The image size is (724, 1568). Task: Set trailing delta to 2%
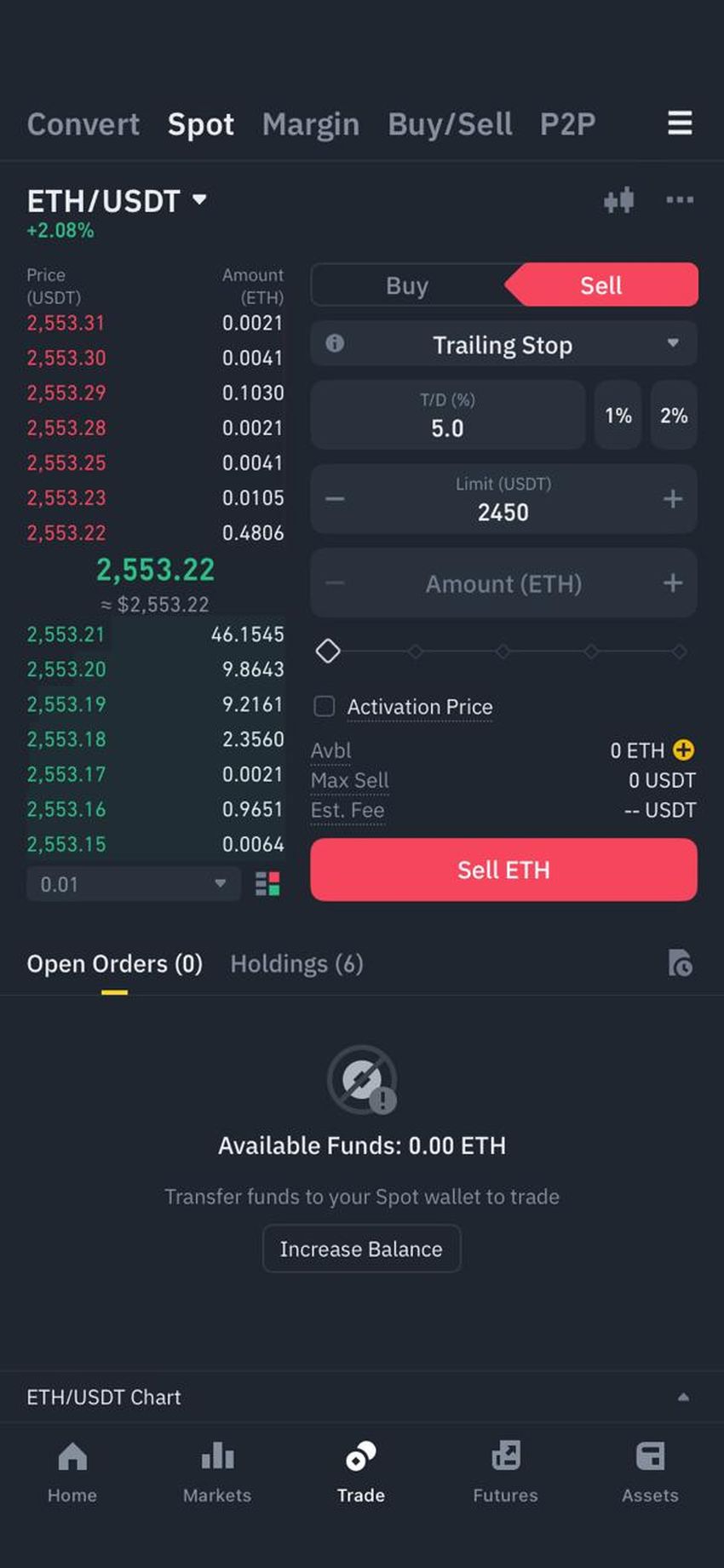[x=674, y=416]
